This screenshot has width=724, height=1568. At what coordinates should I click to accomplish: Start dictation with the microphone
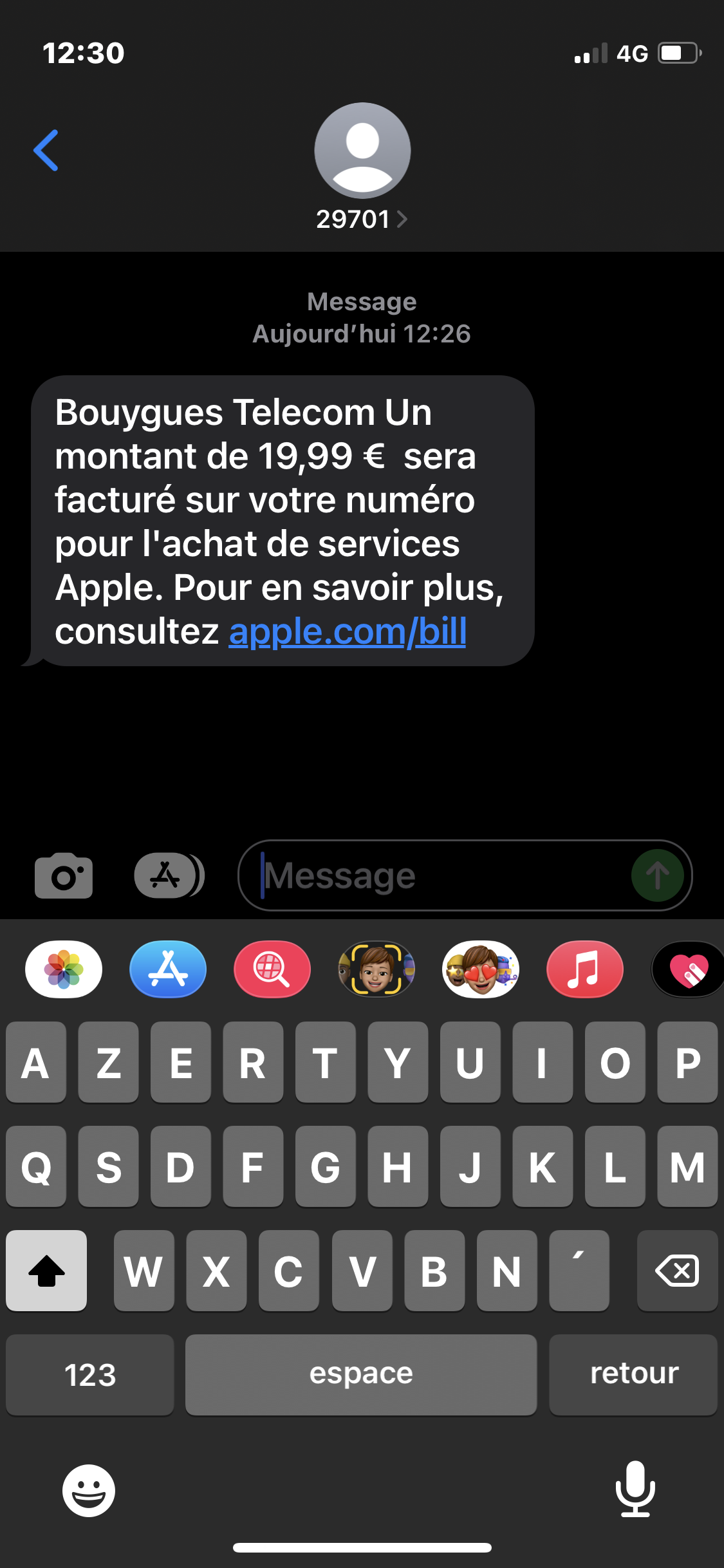[635, 1489]
